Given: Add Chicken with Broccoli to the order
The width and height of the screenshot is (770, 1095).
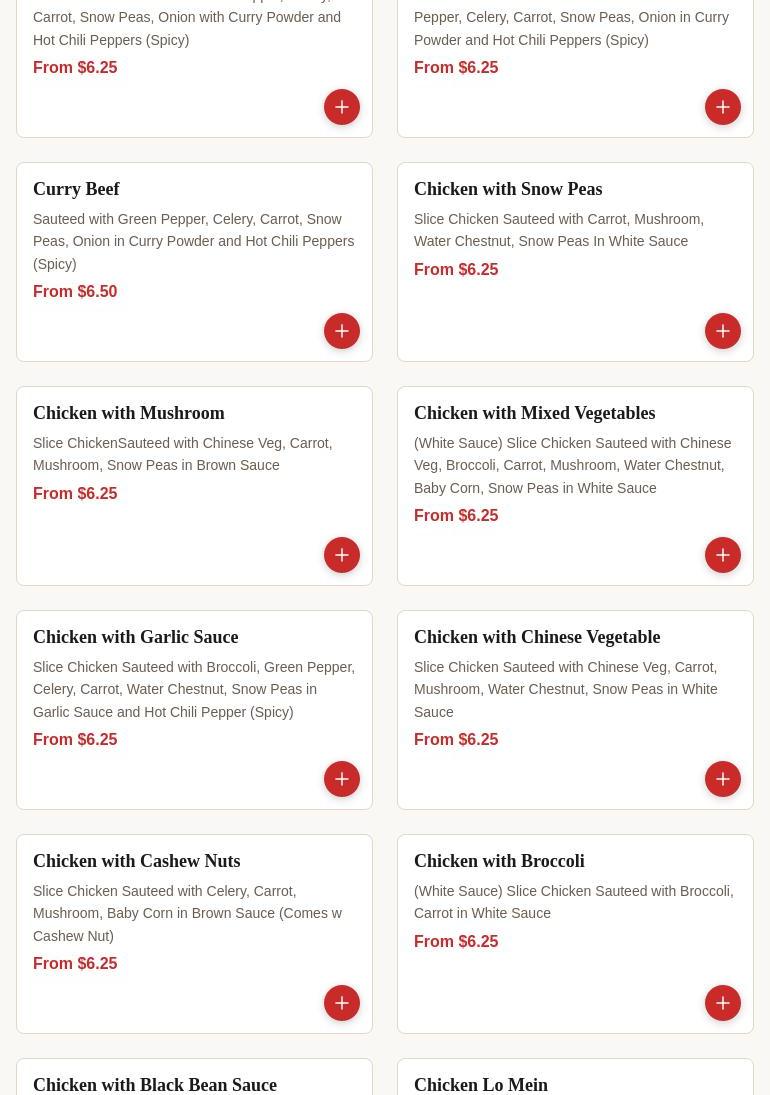Looking at the screenshot, I should [723, 1003].
